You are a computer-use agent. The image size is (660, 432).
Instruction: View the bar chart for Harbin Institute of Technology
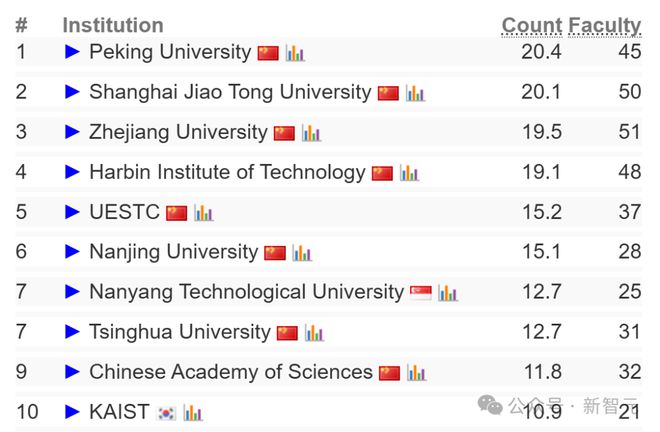[x=409, y=173]
